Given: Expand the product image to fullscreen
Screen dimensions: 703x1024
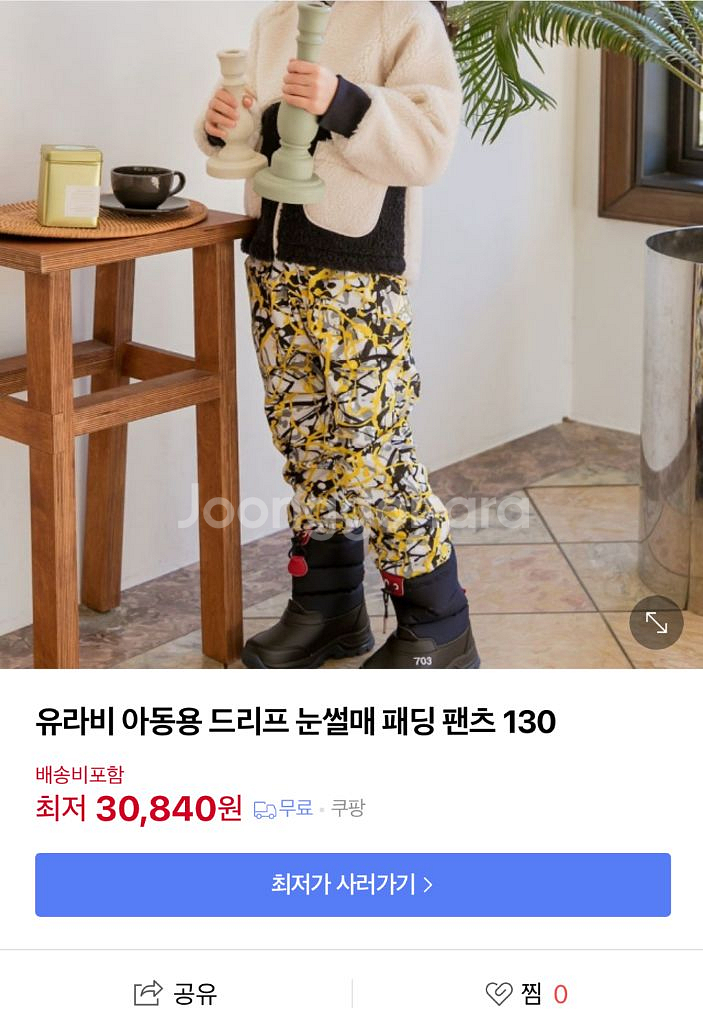Looking at the screenshot, I should pos(656,622).
